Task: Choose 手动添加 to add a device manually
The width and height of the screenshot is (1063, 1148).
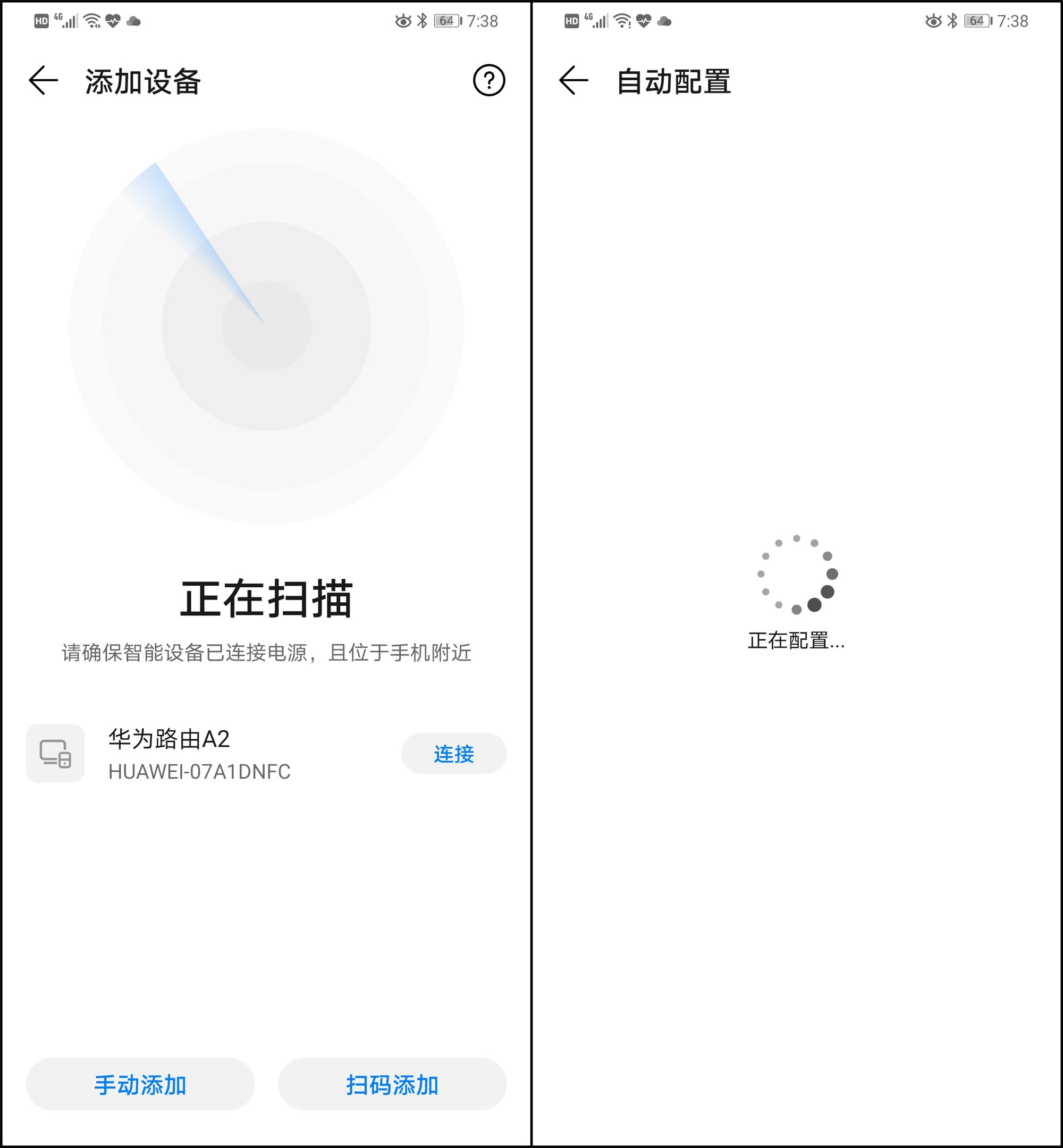Action: click(140, 1084)
